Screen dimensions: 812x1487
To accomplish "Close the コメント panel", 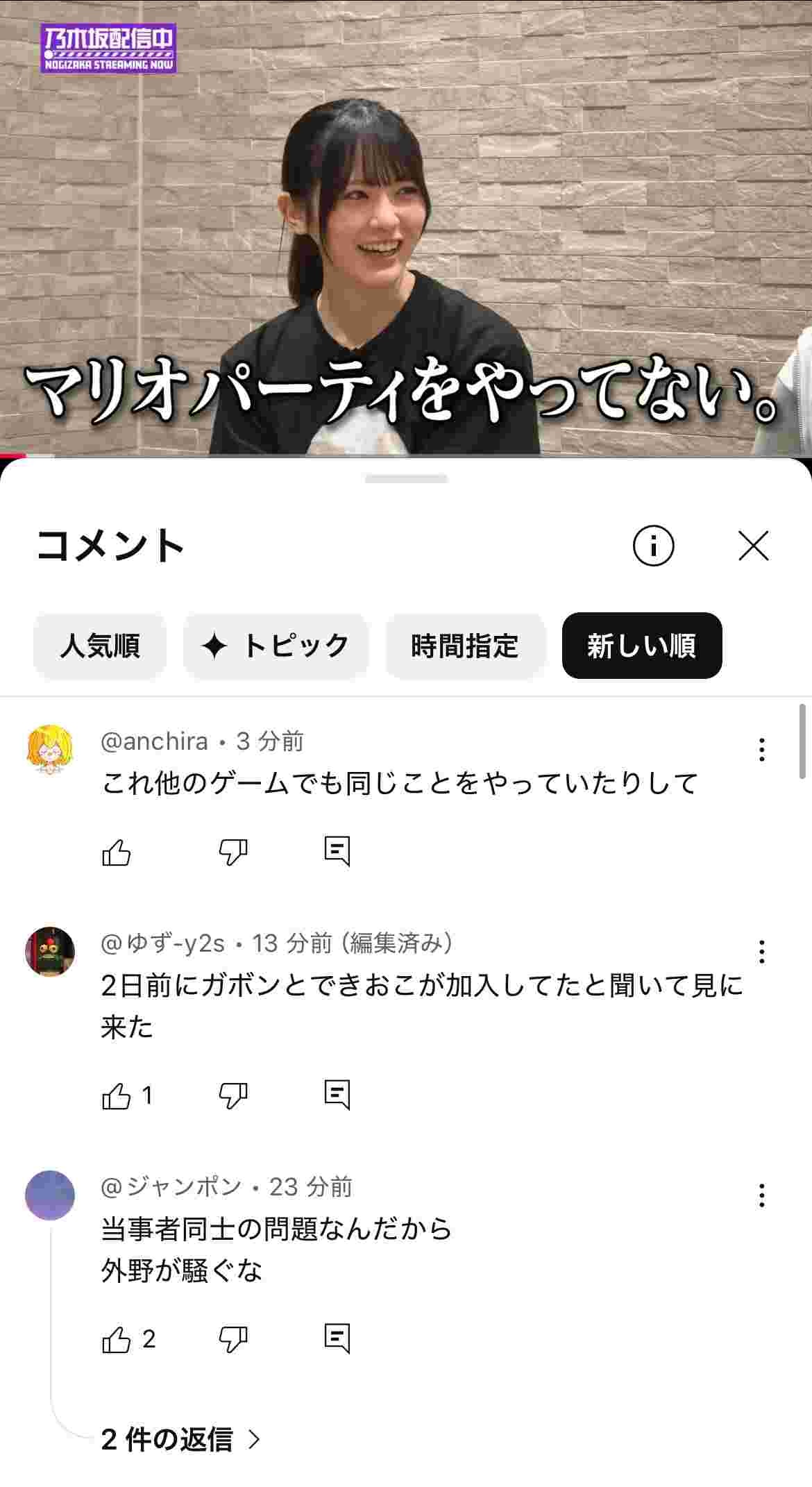I will (753, 546).
